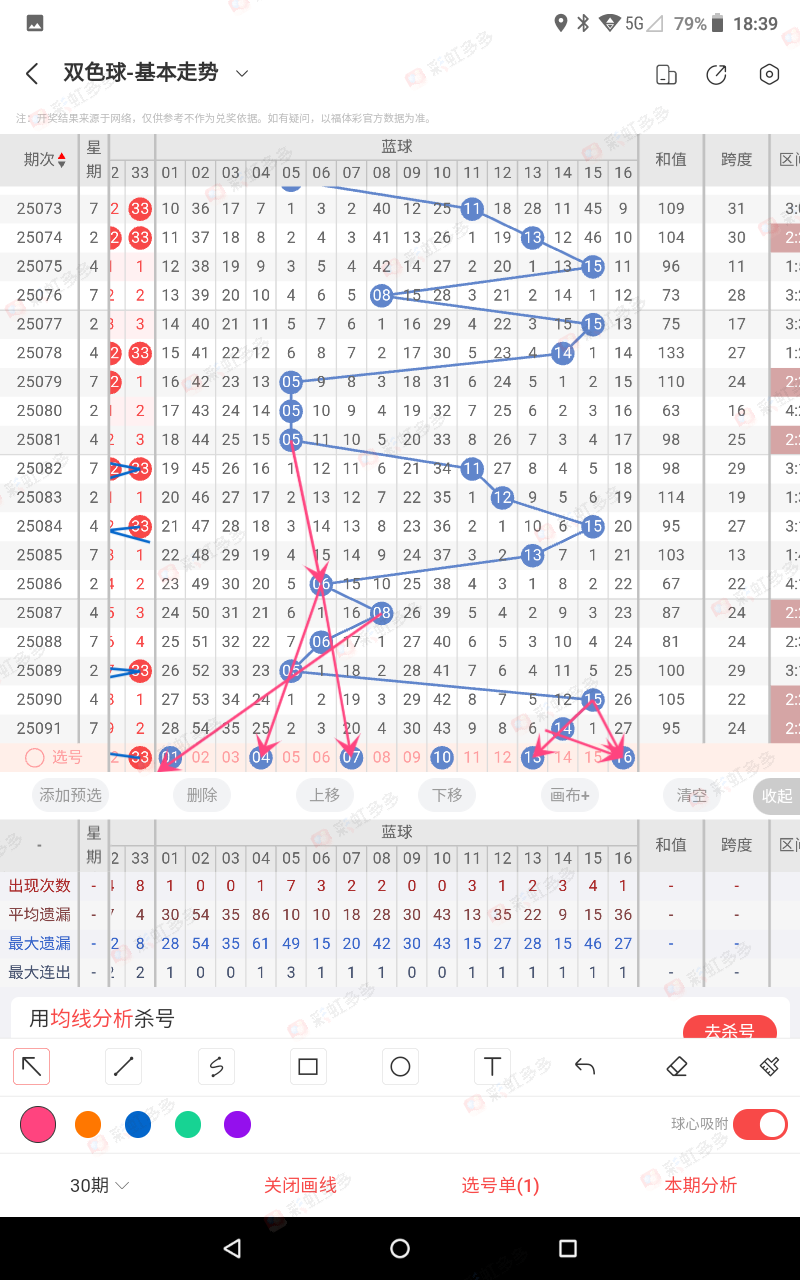Open the 双色球-基本走势 chart type dropdown
The width and height of the screenshot is (800, 1280).
pos(241,73)
